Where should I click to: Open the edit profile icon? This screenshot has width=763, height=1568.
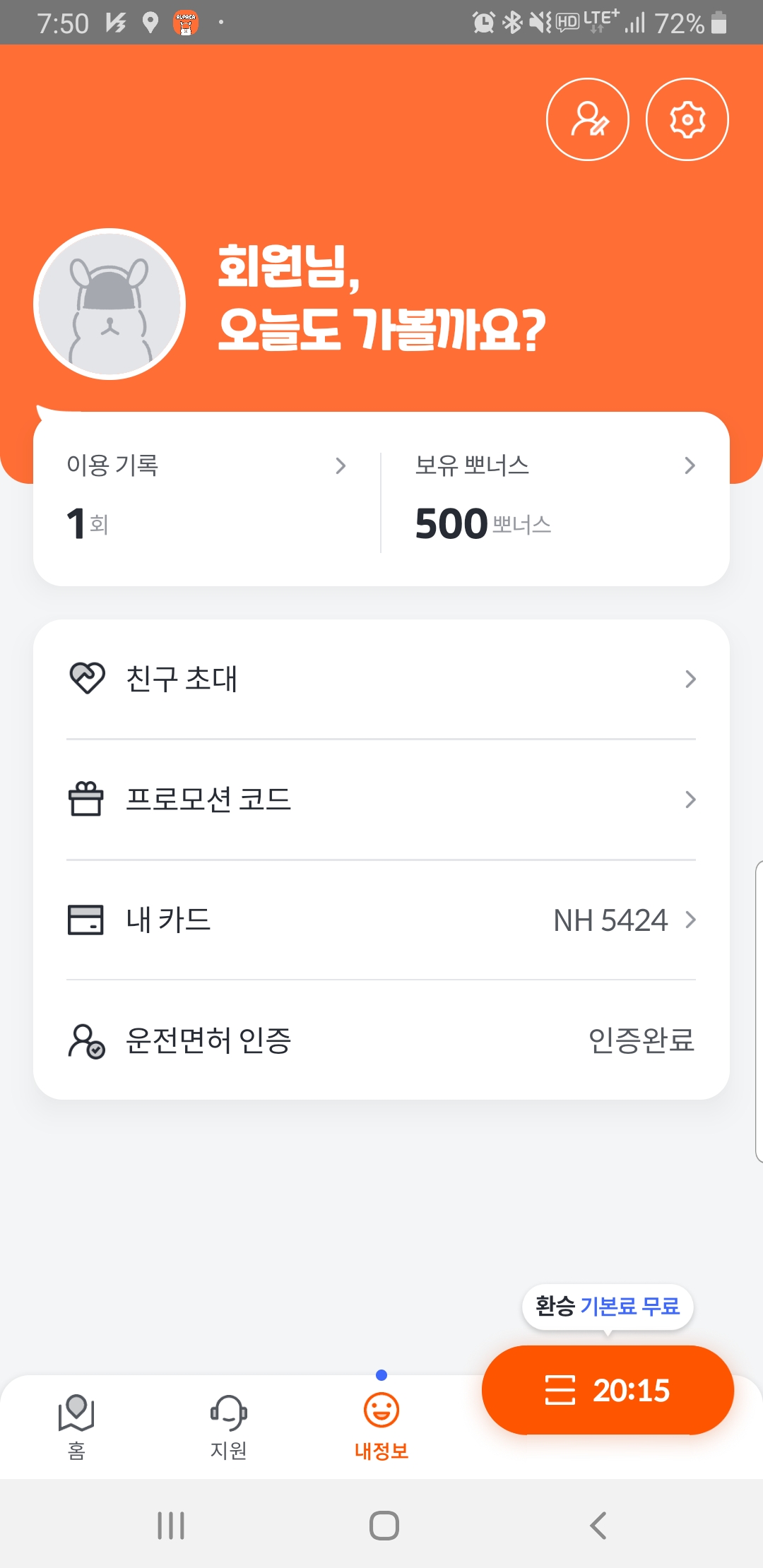[588, 119]
